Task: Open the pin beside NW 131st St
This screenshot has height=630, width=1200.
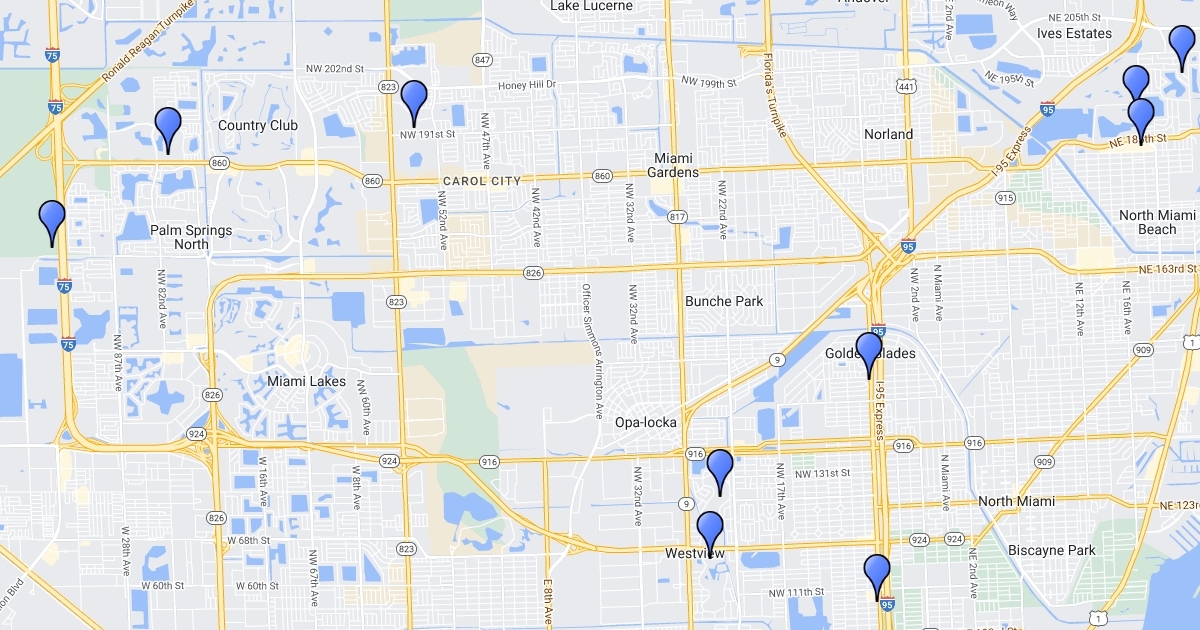Action: coord(720,468)
